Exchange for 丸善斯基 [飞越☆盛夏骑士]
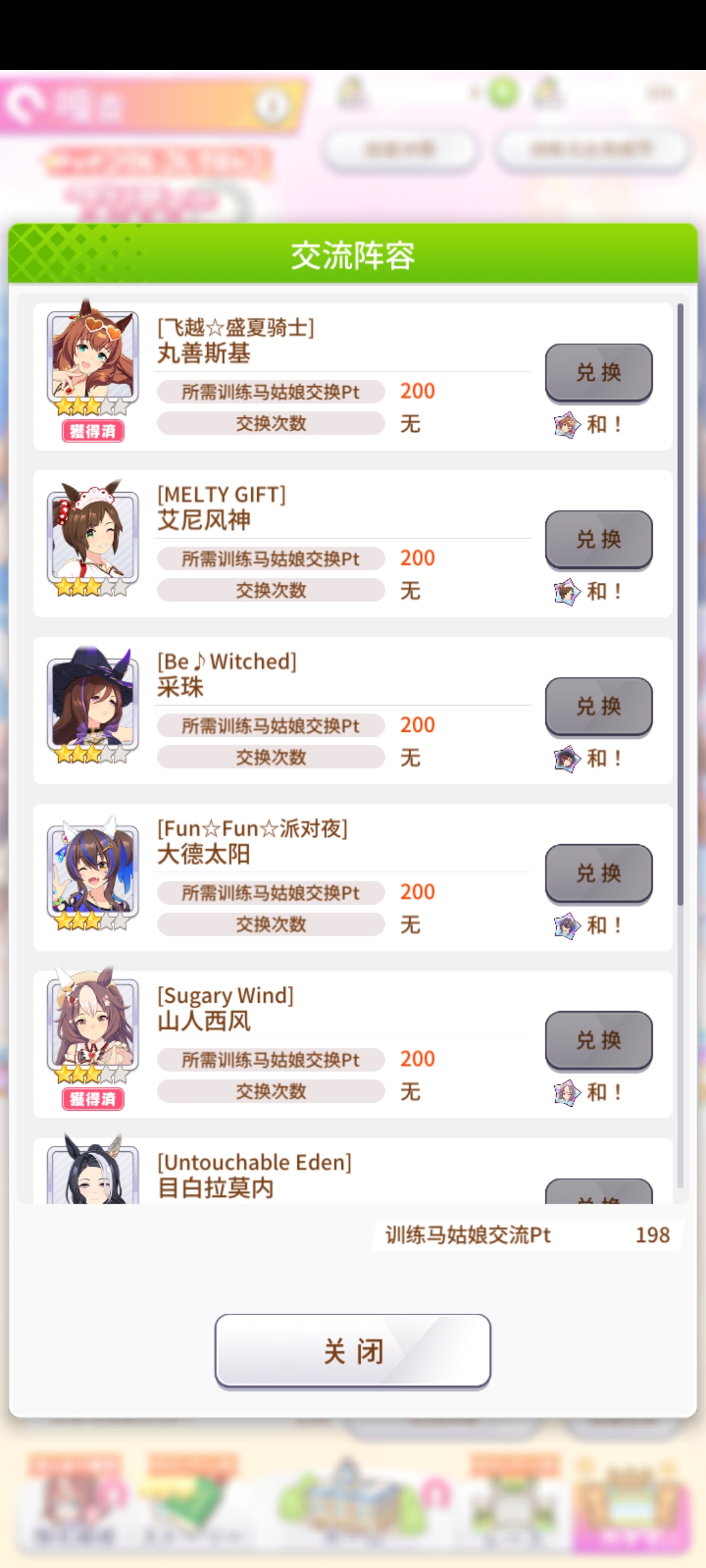706x1568 pixels. click(x=599, y=372)
